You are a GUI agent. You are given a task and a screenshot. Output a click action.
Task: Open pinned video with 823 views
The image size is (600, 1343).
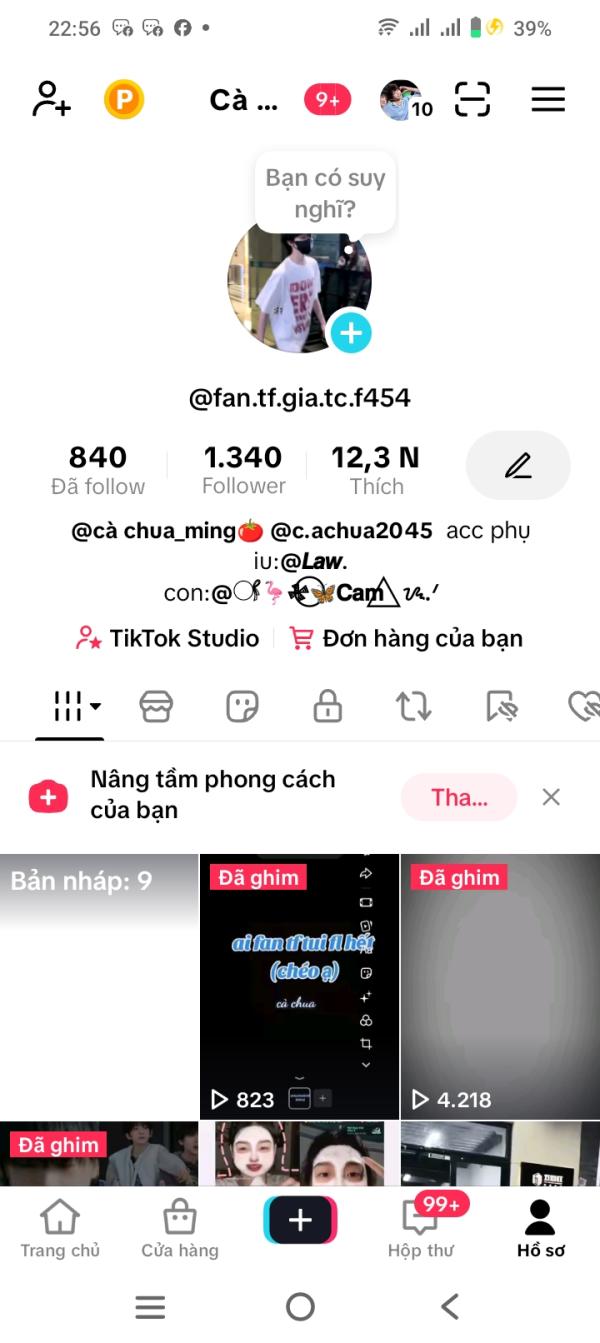coord(299,986)
